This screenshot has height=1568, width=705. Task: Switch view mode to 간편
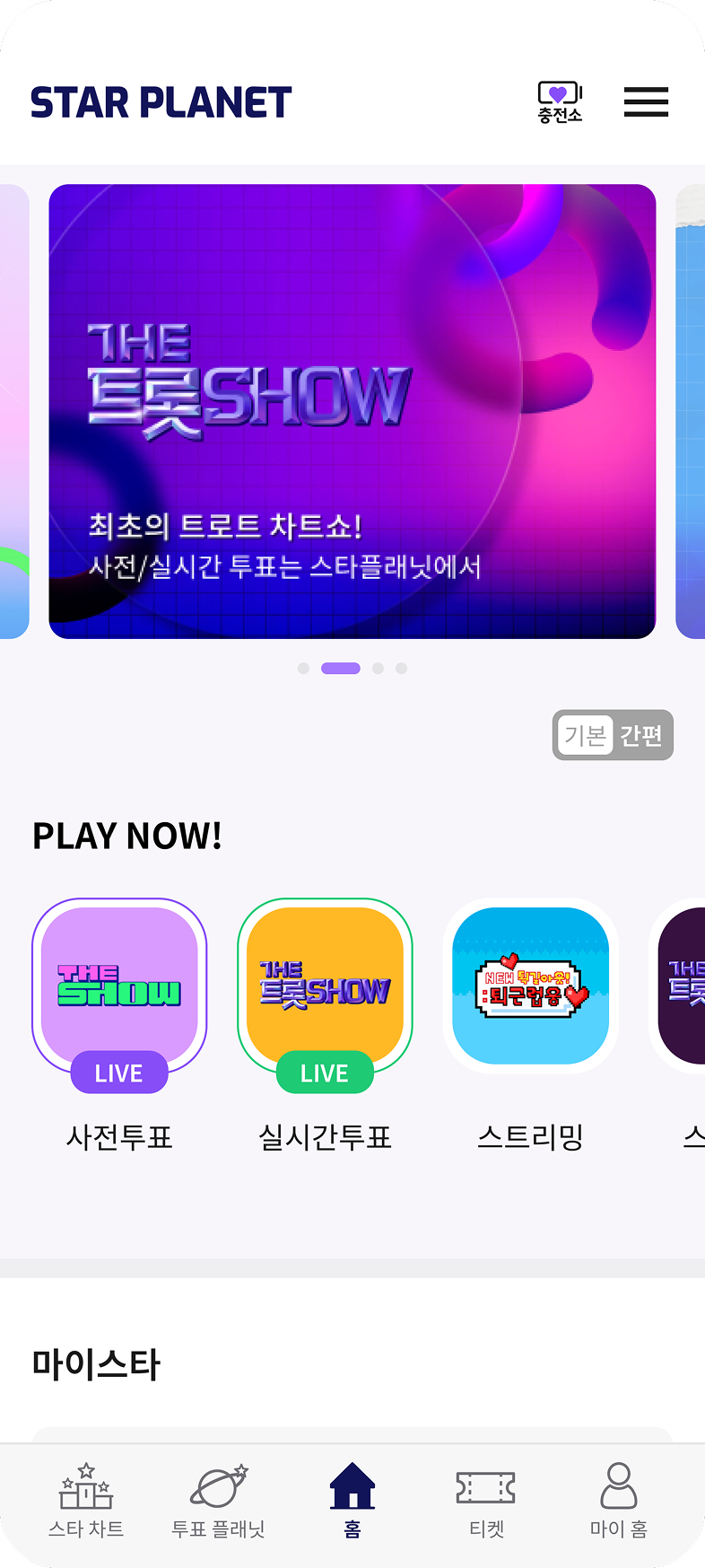coord(641,736)
